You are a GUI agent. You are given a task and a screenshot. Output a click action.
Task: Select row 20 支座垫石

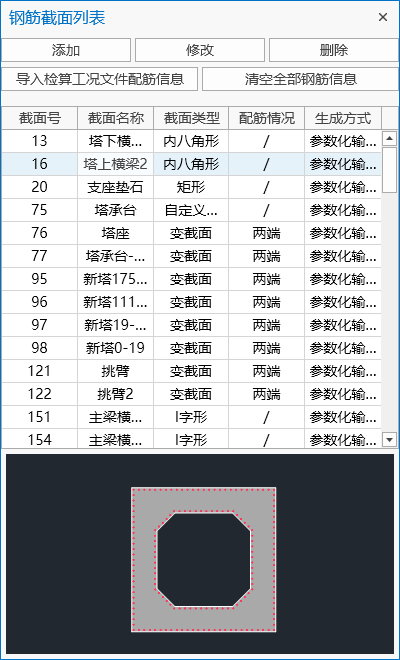point(192,187)
